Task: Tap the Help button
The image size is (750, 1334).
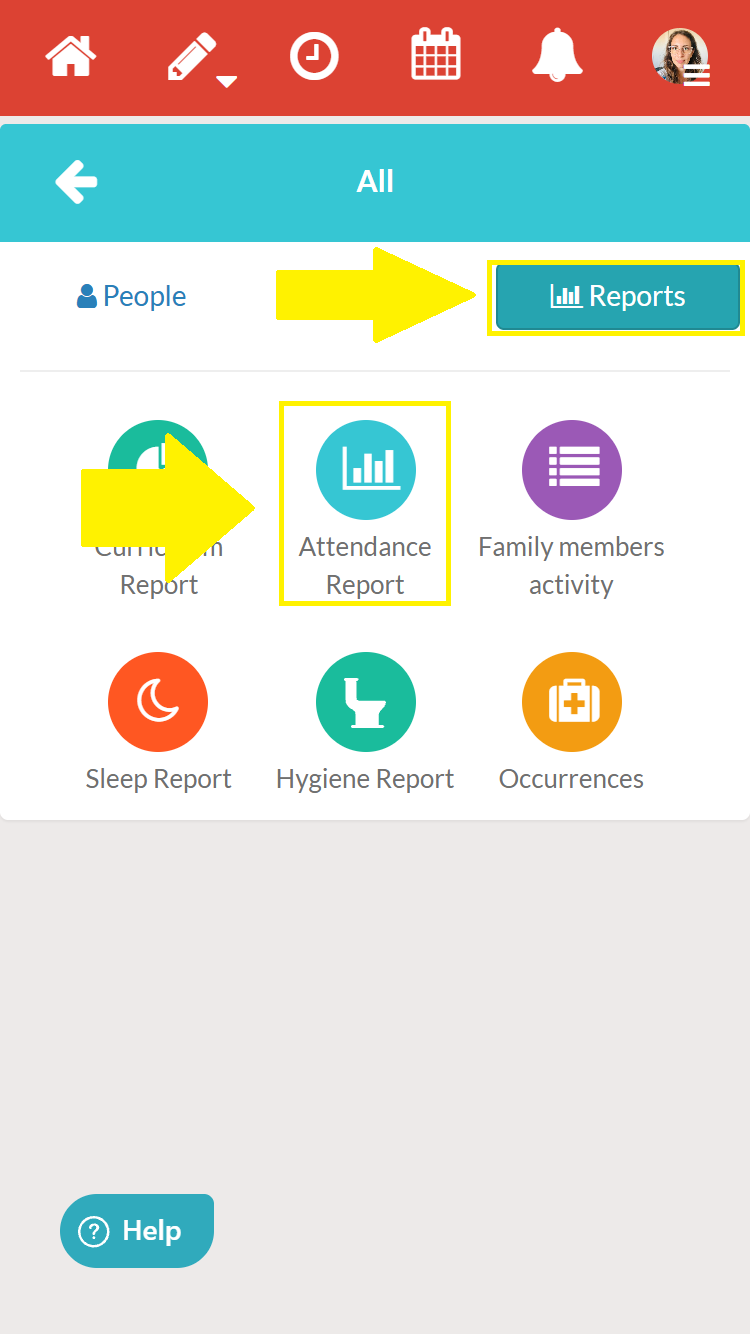Action: point(137,1231)
